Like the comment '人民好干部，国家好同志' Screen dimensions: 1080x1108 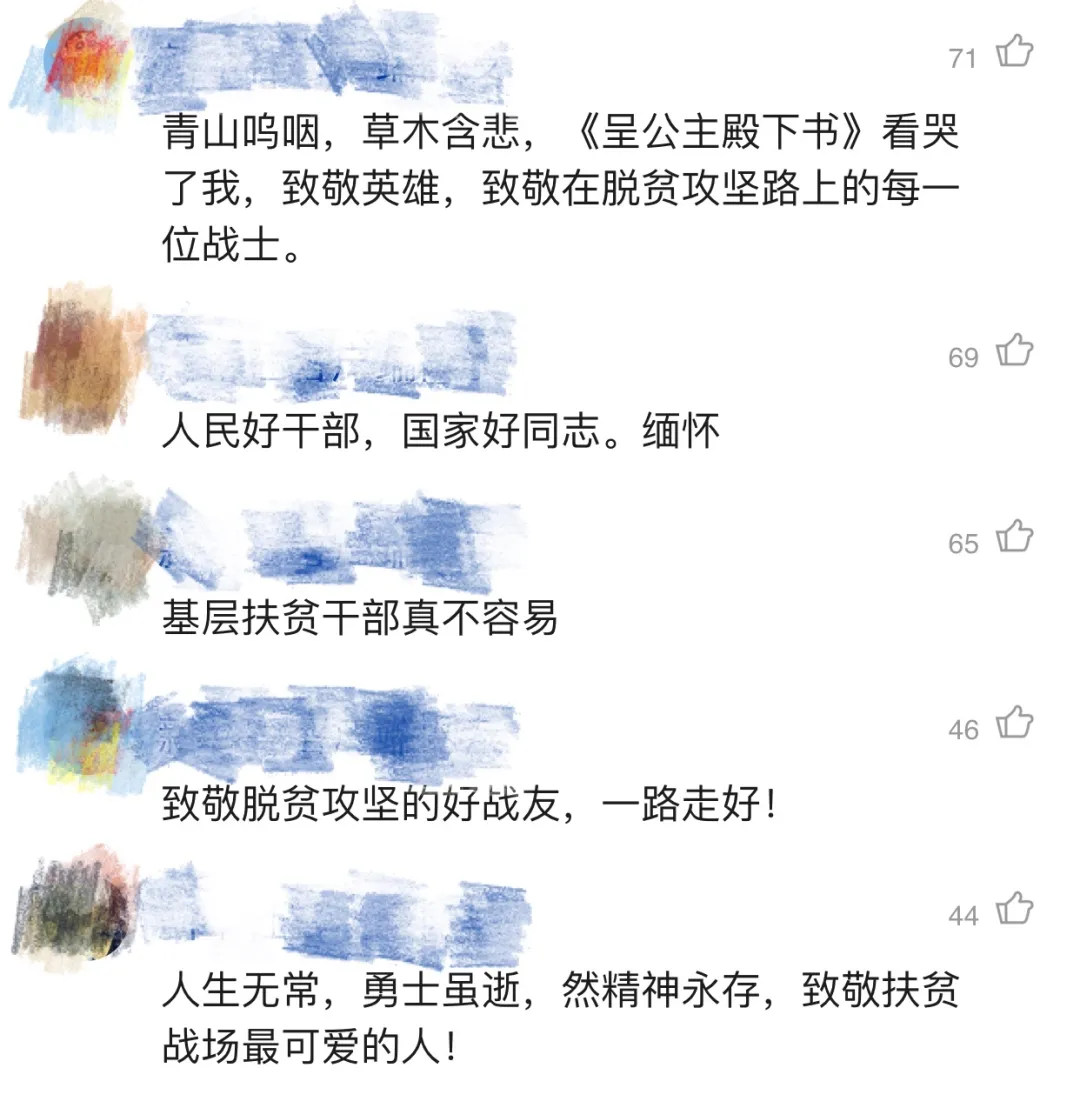click(x=1014, y=351)
